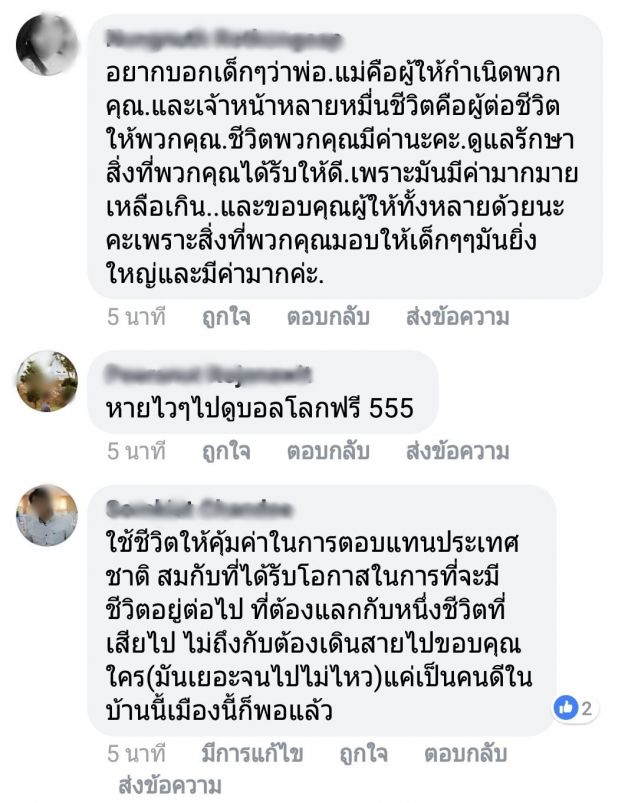
Task: Tap ตอบกลับ under "หายไวๆไปดูบอลโลกฟรี 555"
Action: coord(328,452)
